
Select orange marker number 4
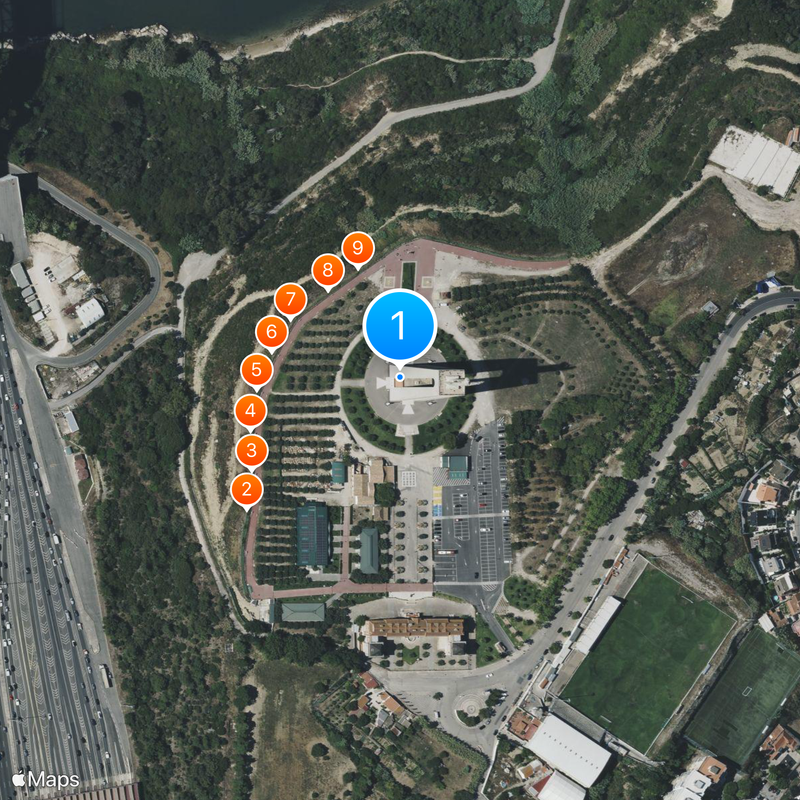[250, 410]
